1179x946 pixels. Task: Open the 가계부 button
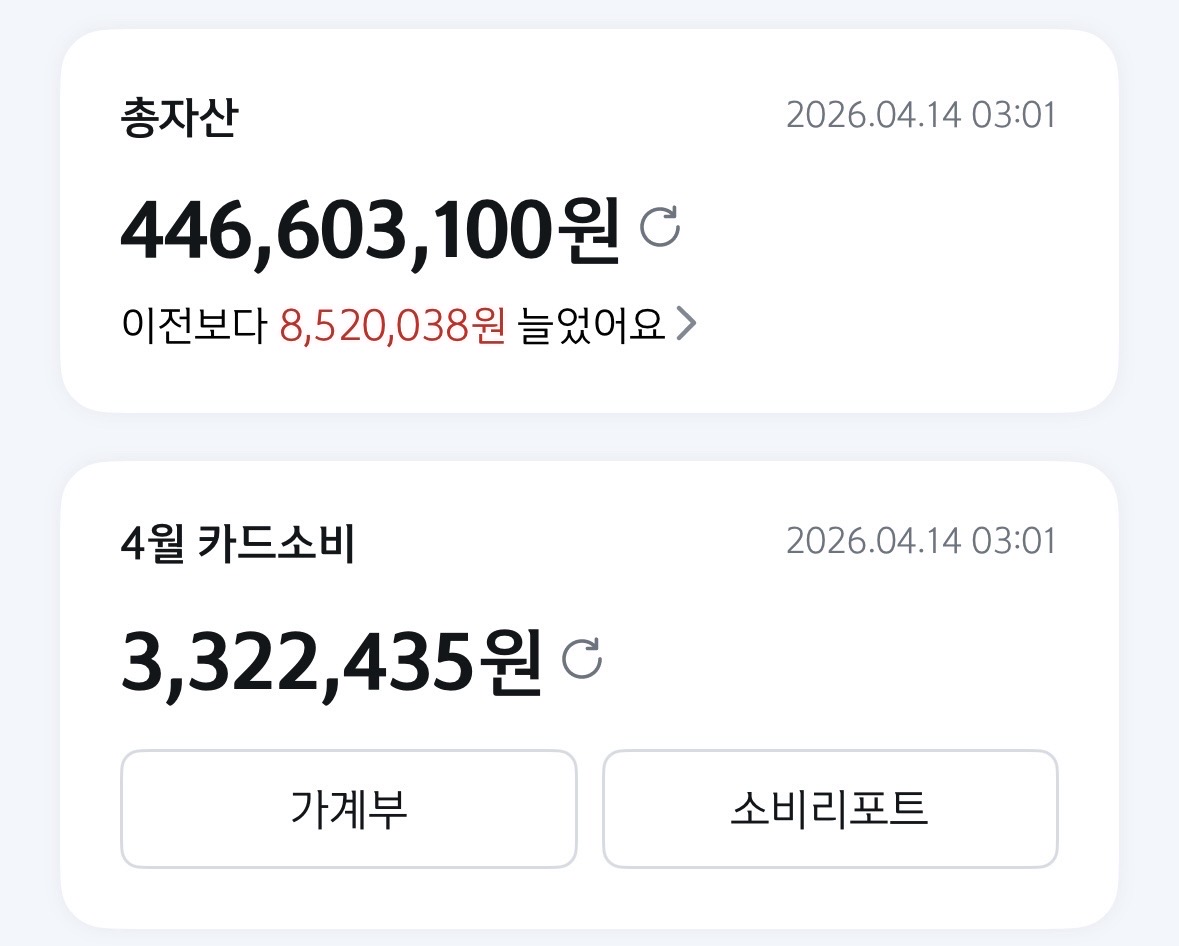pyautogui.click(x=348, y=809)
